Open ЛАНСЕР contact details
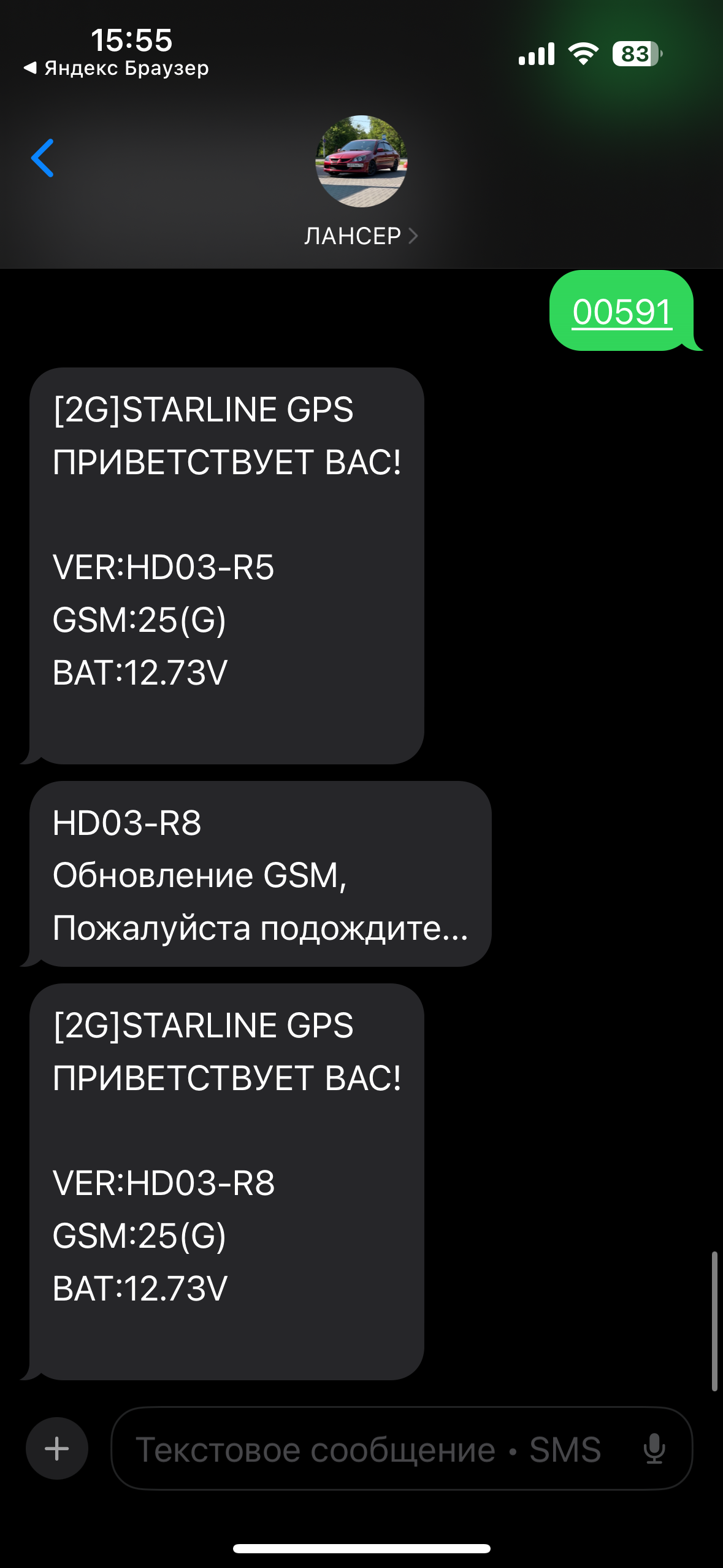The height and width of the screenshot is (1568, 723). (x=361, y=236)
